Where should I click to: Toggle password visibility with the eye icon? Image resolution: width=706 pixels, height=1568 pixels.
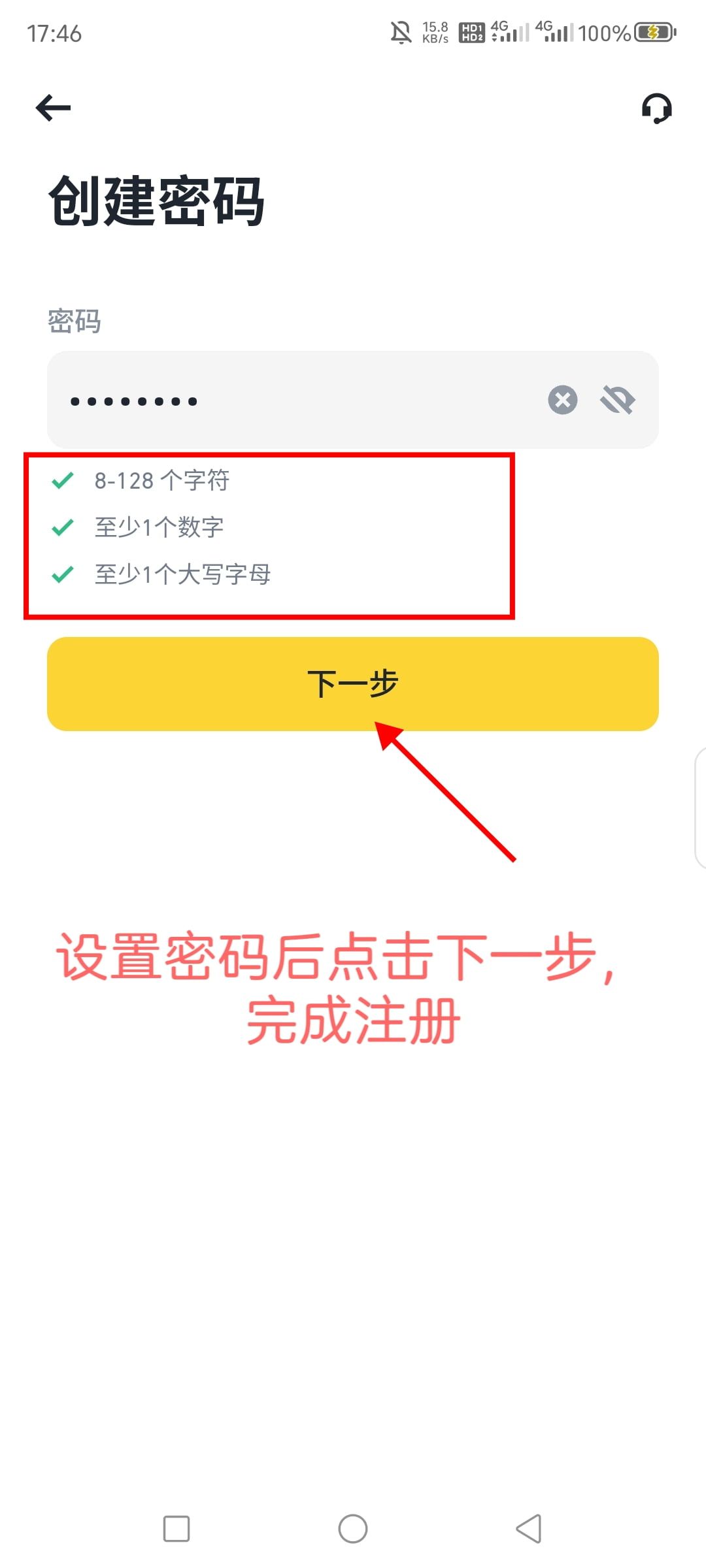(618, 400)
